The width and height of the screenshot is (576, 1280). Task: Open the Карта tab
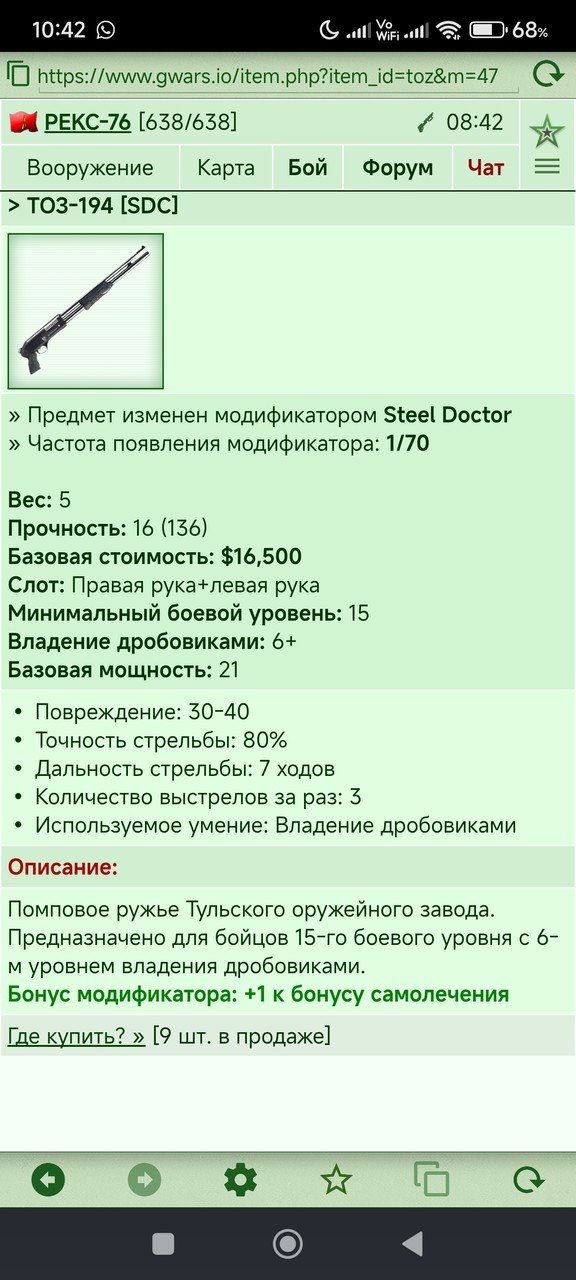pos(226,168)
